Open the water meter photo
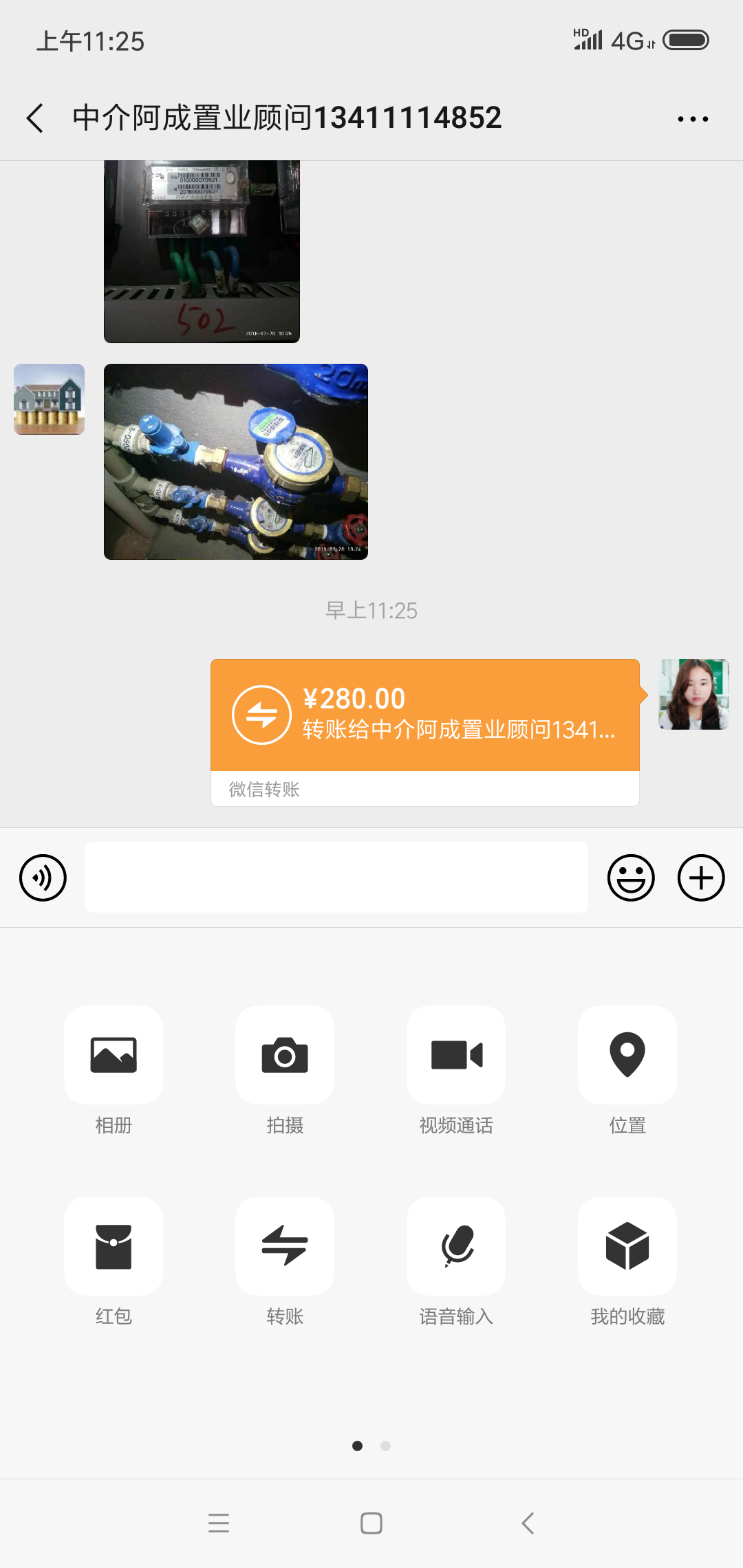This screenshot has height=1568, width=743. click(x=236, y=461)
